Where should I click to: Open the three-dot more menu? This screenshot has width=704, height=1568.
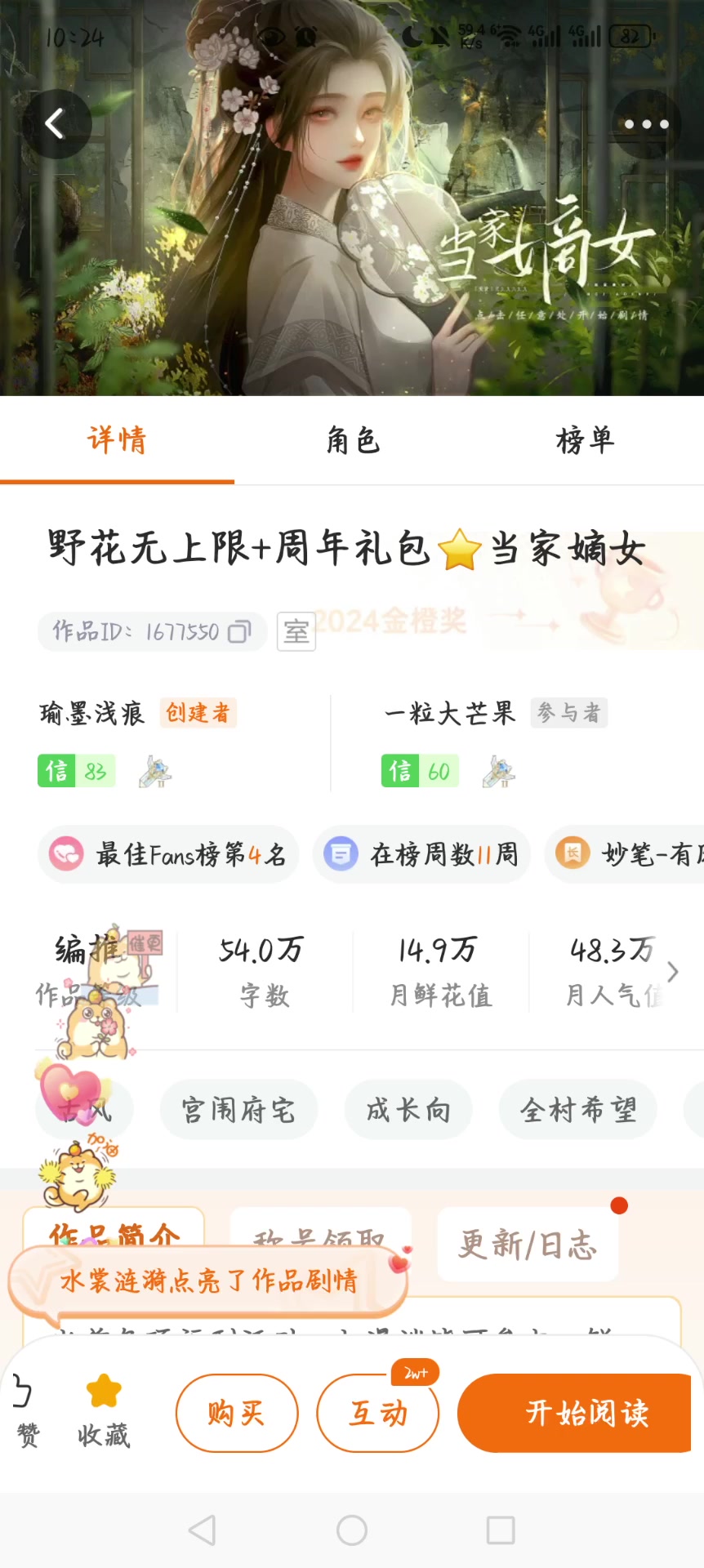pyautogui.click(x=646, y=124)
